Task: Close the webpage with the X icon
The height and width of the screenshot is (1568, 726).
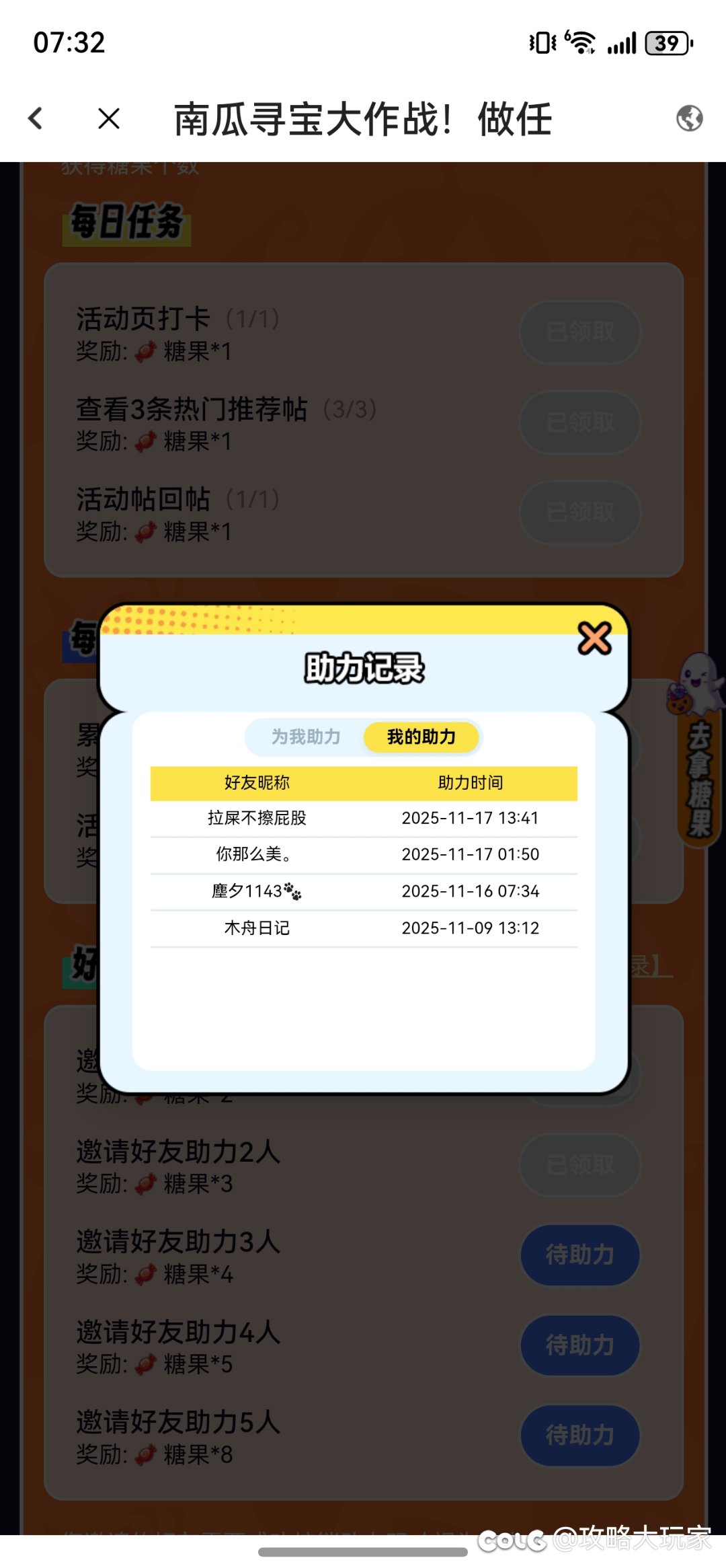Action: 109,119
